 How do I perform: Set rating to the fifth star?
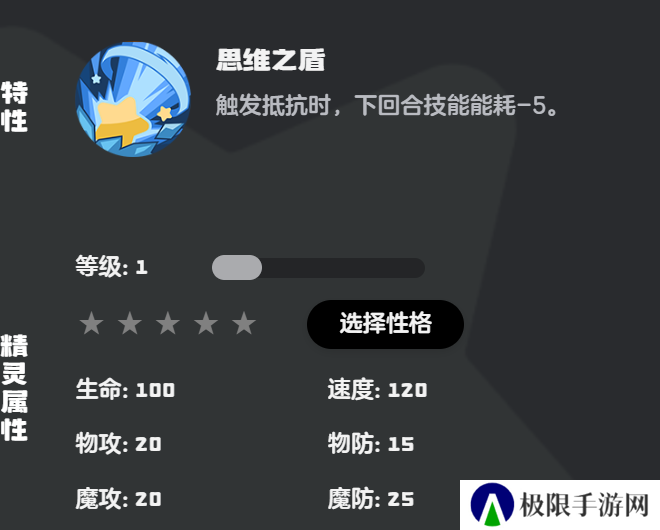point(244,324)
